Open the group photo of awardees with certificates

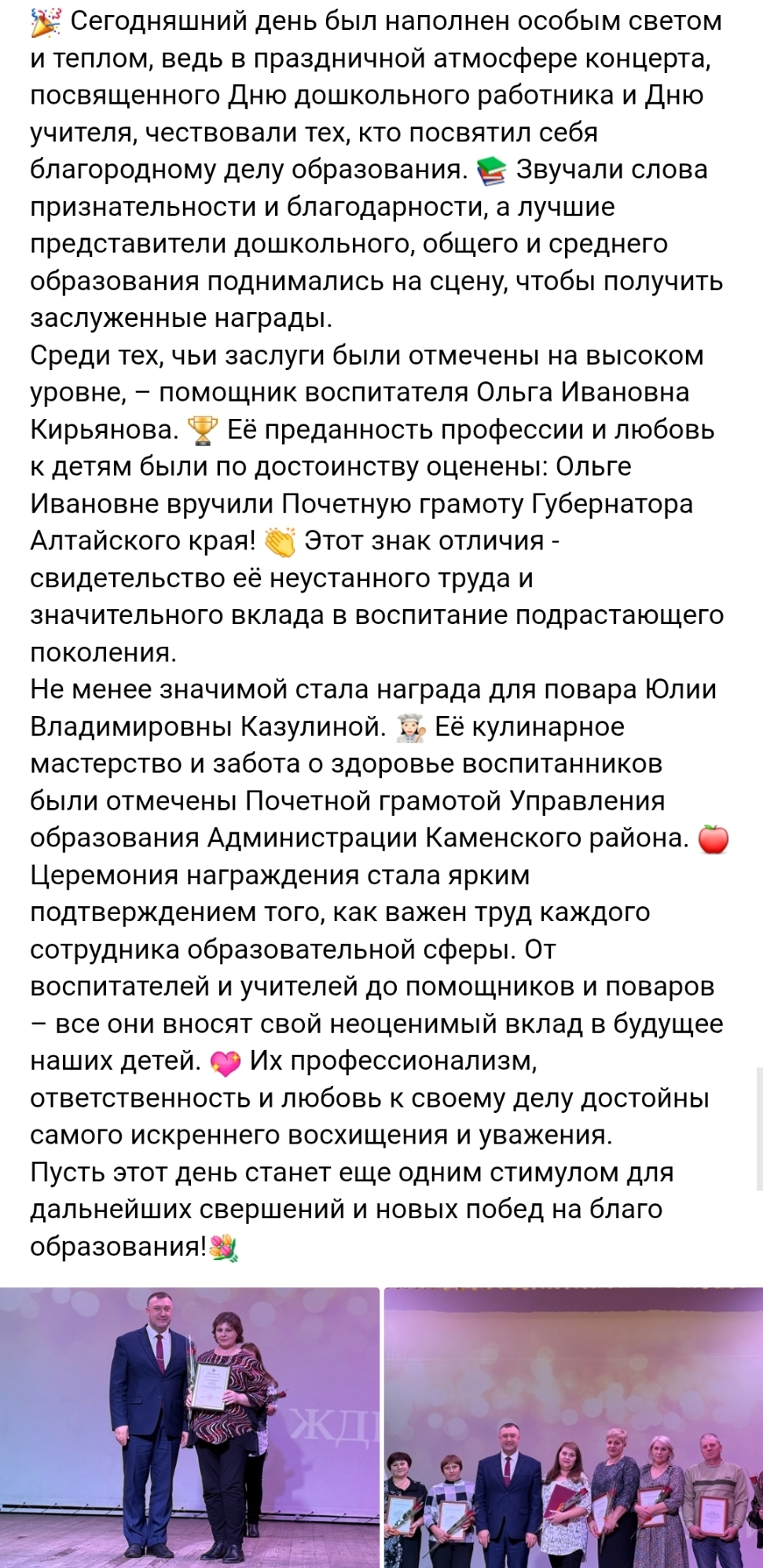[573, 1427]
